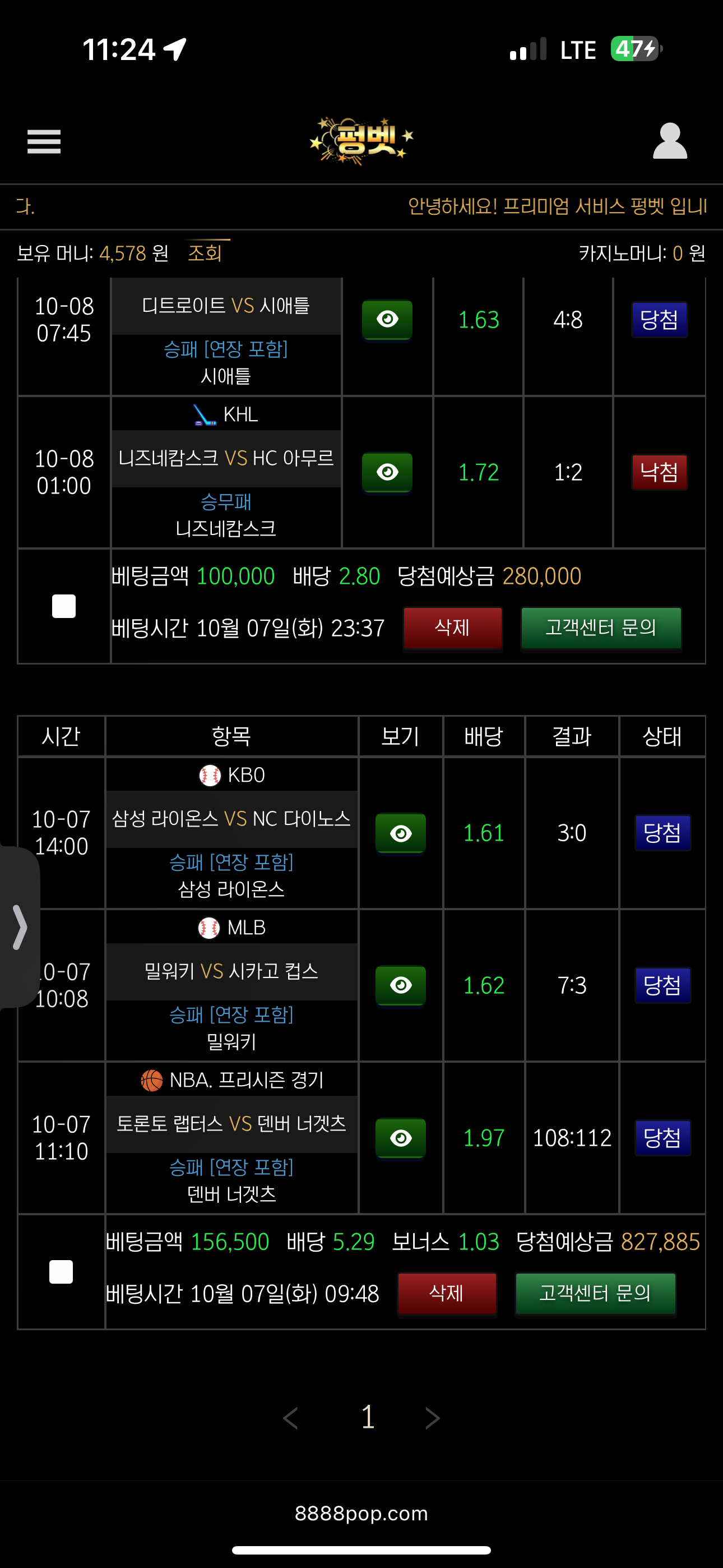Contact 고객센터 about the 09:48 bet
Image resolution: width=723 pixels, height=1568 pixels.
tap(595, 1293)
